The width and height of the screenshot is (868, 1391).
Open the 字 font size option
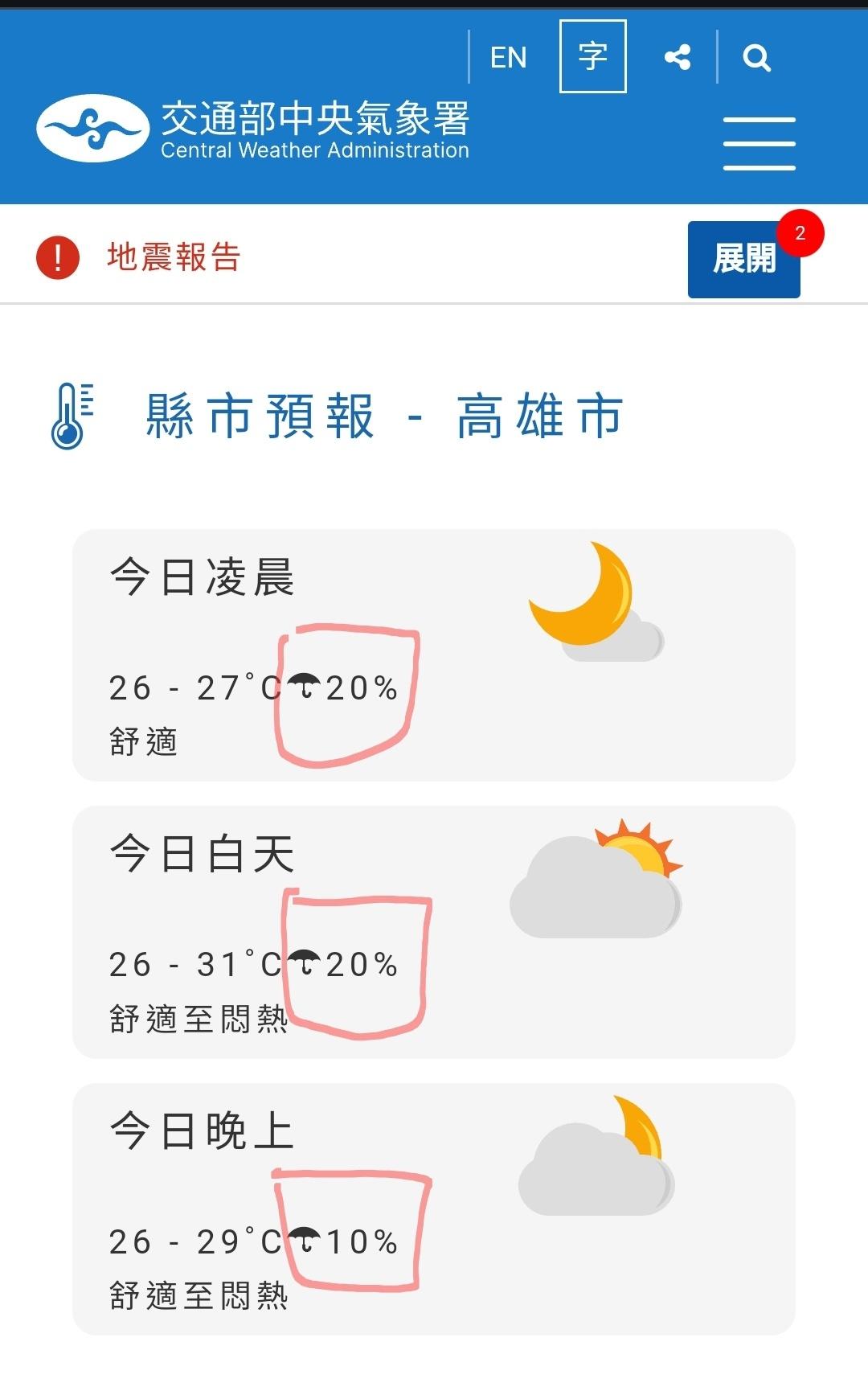click(x=593, y=57)
